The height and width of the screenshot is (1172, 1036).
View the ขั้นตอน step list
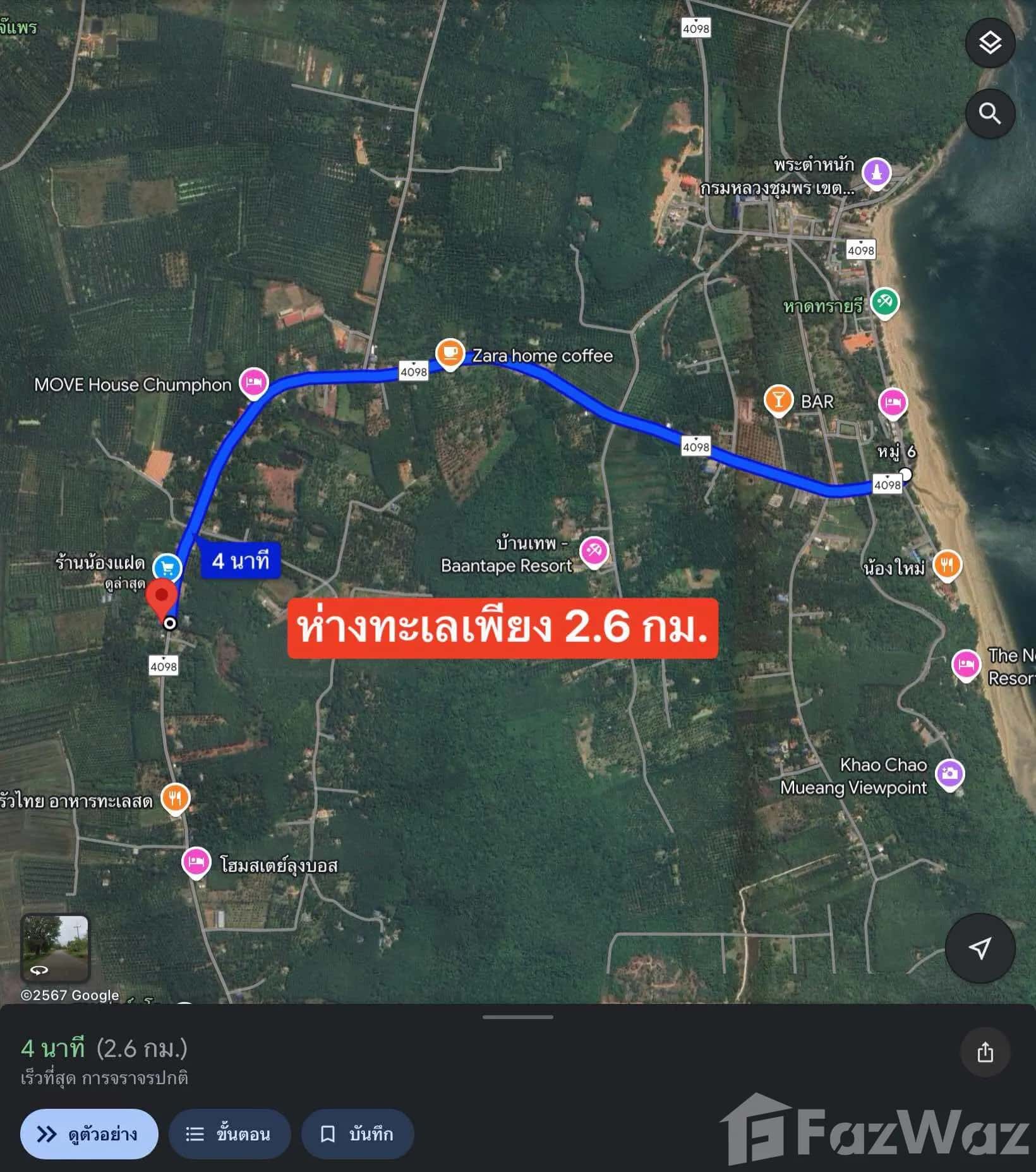point(229,1134)
